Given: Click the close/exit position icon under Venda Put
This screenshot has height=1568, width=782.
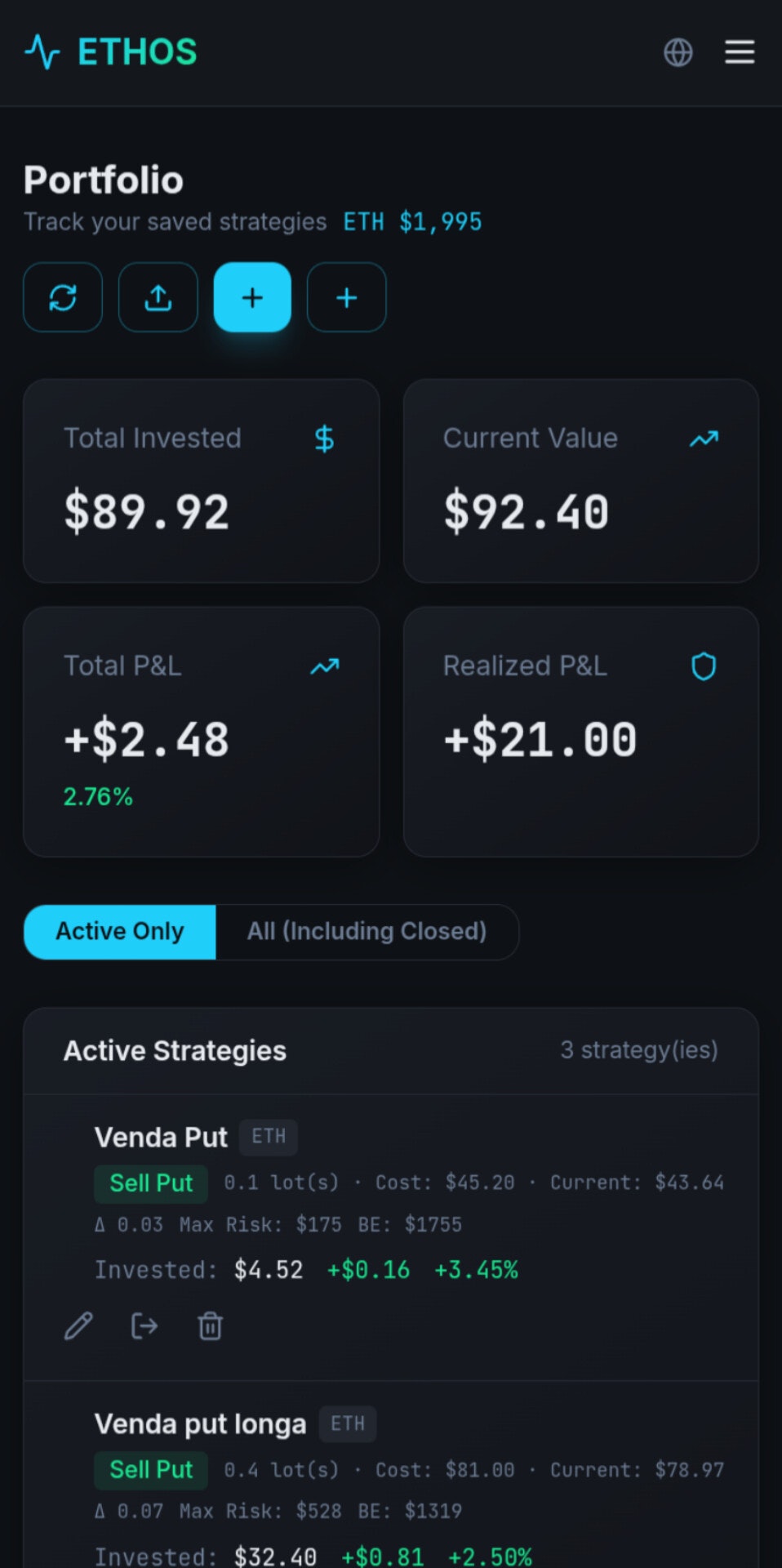Looking at the screenshot, I should coord(144,1326).
